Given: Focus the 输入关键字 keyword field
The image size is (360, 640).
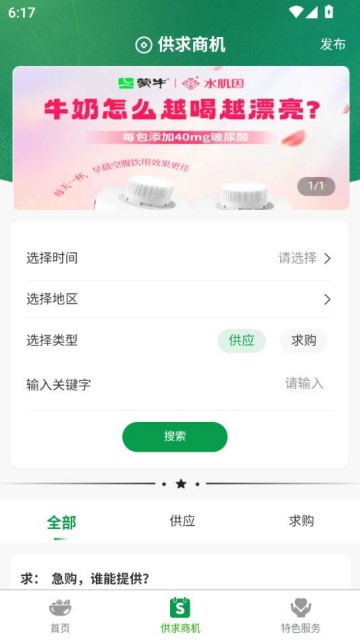Looking at the screenshot, I should [x=179, y=384].
